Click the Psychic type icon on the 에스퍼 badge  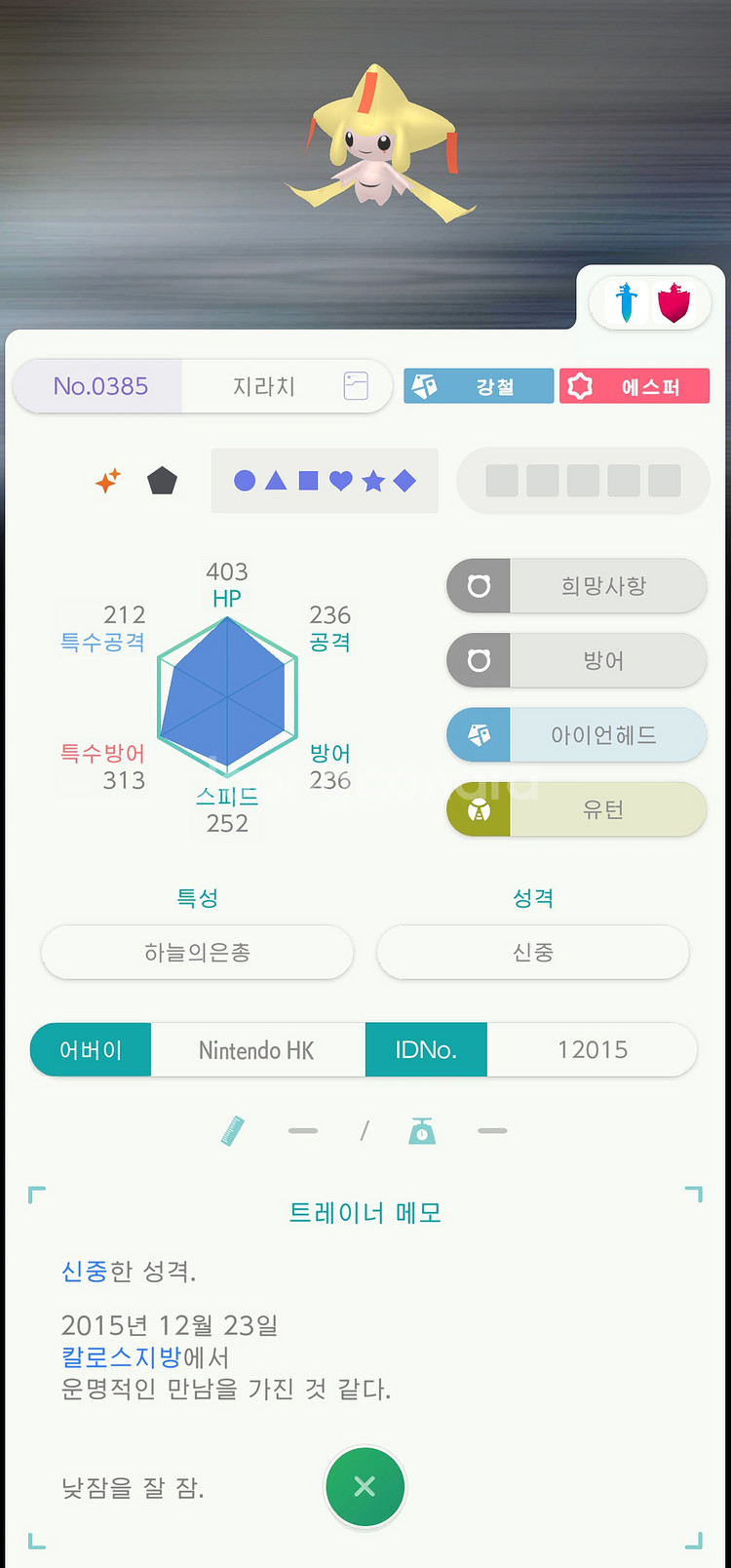(581, 386)
